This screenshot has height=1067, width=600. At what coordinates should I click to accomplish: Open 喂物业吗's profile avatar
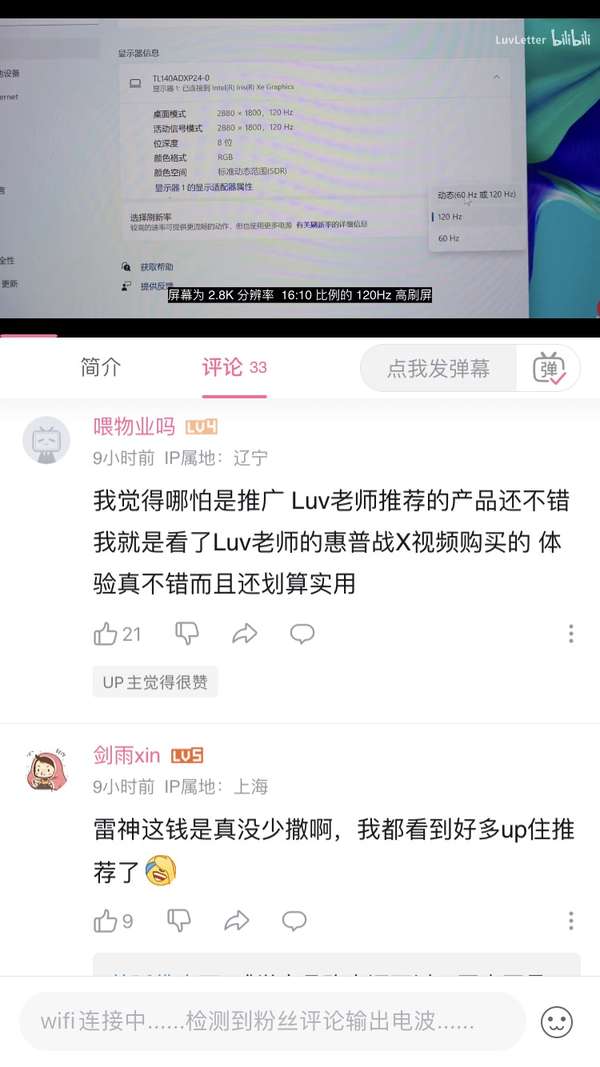46,440
